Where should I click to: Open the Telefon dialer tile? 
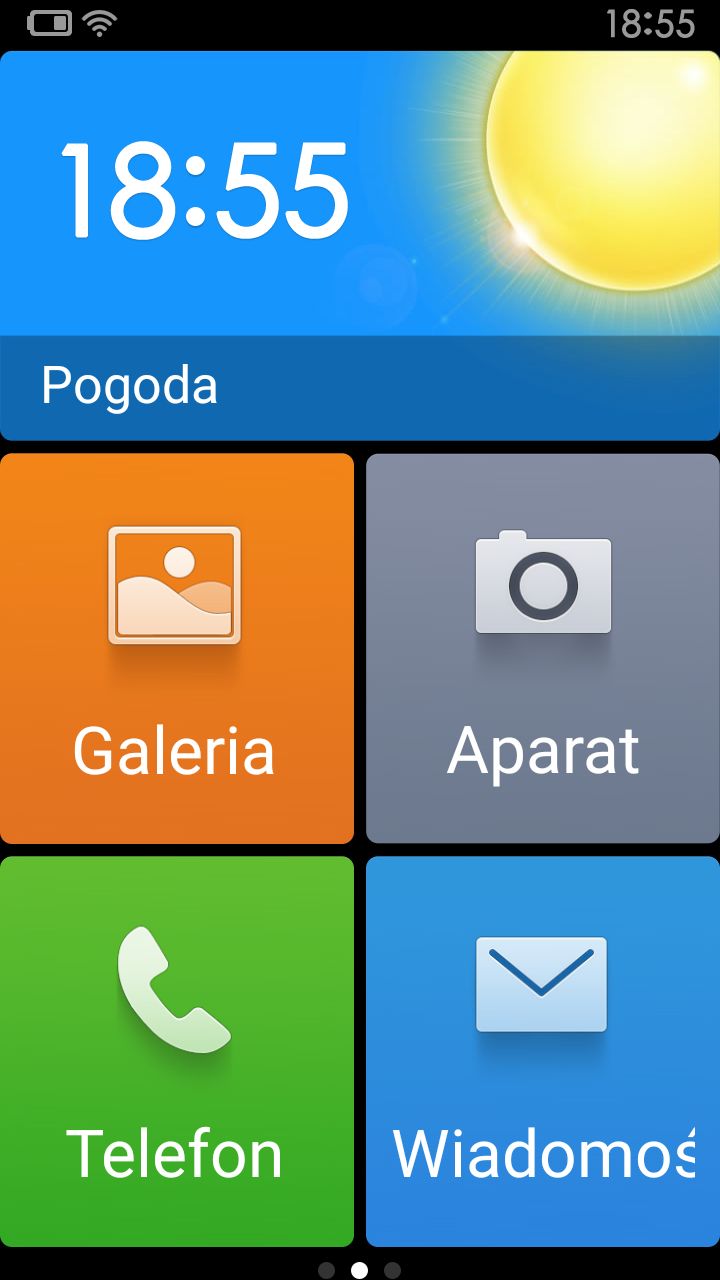177,1050
